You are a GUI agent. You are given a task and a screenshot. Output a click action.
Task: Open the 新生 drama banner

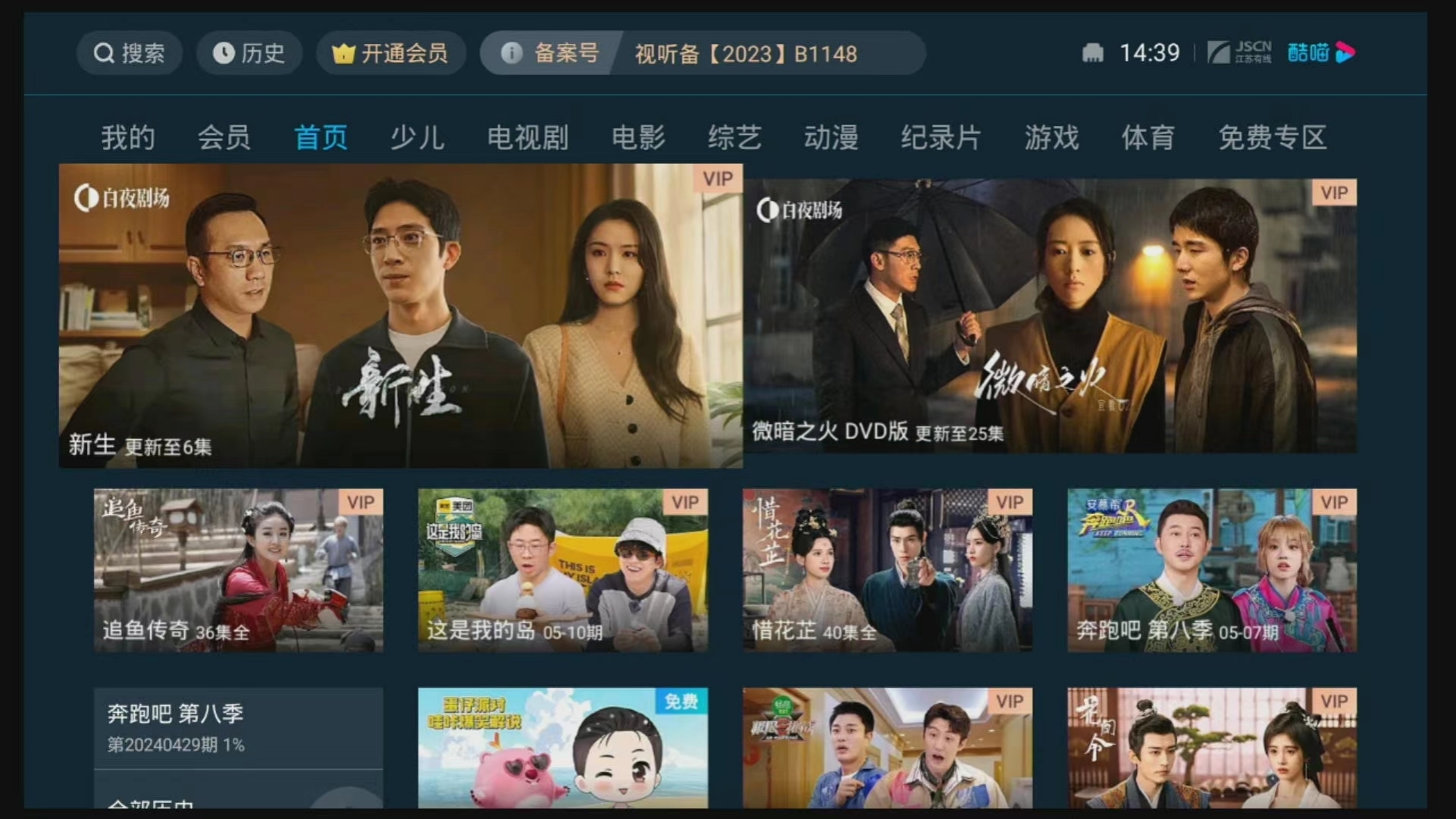click(400, 315)
